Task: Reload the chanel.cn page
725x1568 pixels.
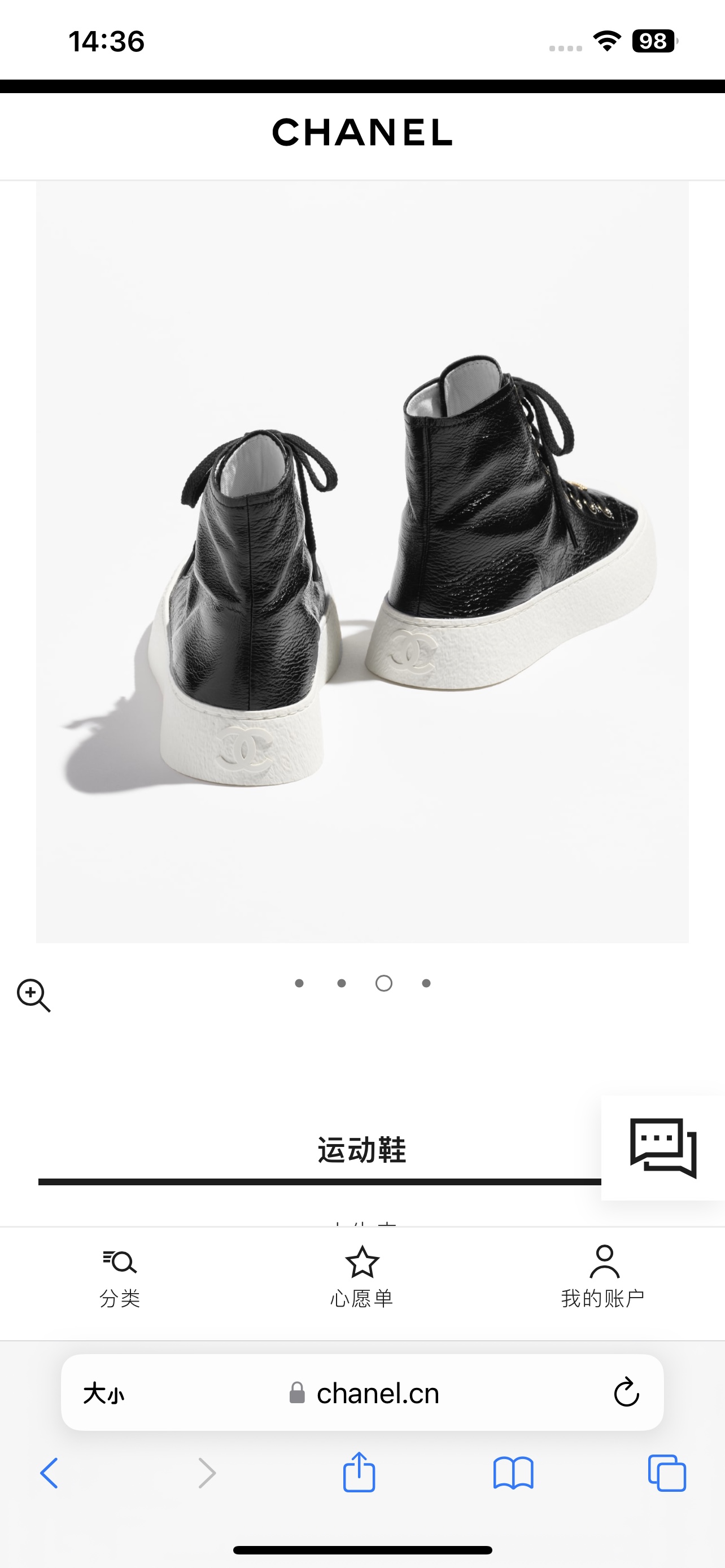Action: 626,1392
